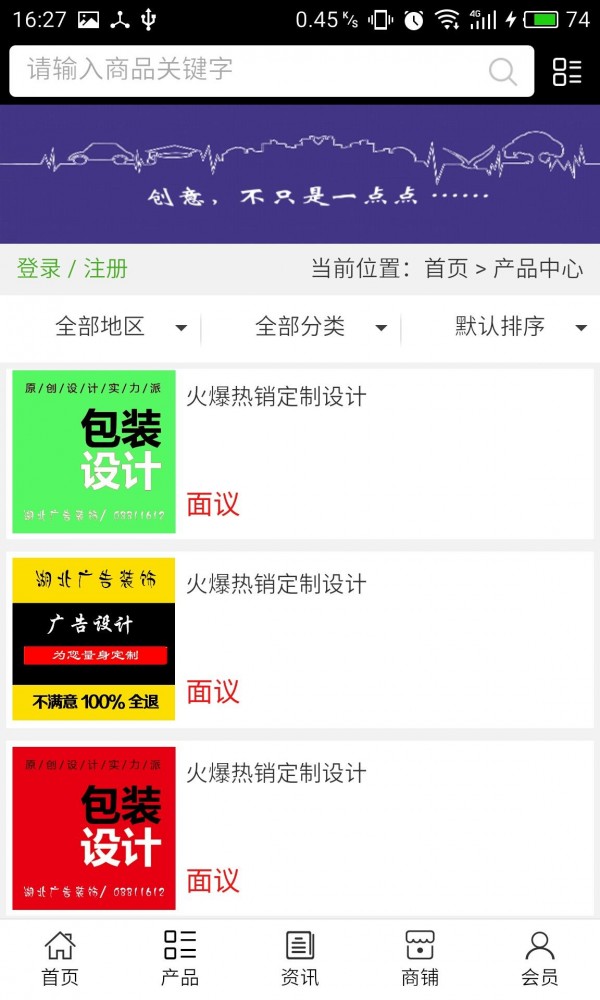Switch to the 首页 home tab

click(60, 958)
